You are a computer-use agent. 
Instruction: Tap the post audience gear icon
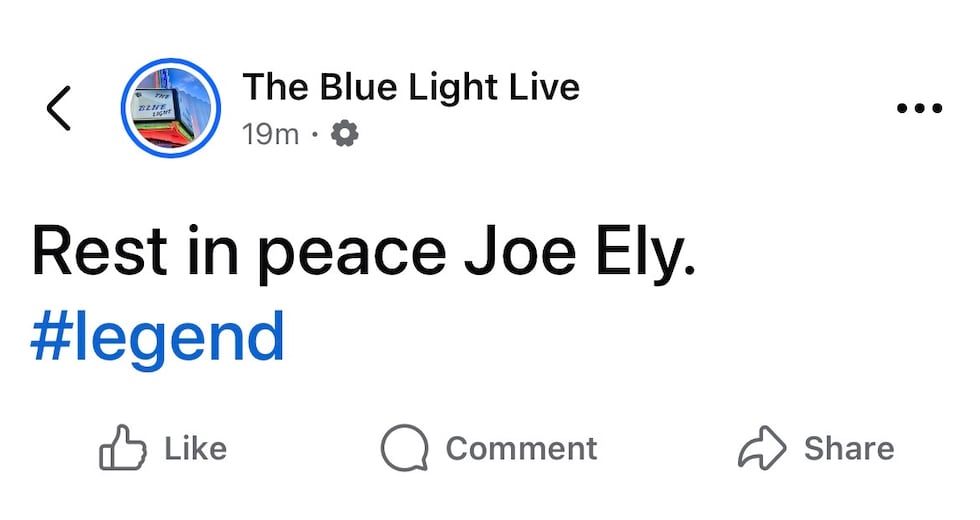coord(344,134)
